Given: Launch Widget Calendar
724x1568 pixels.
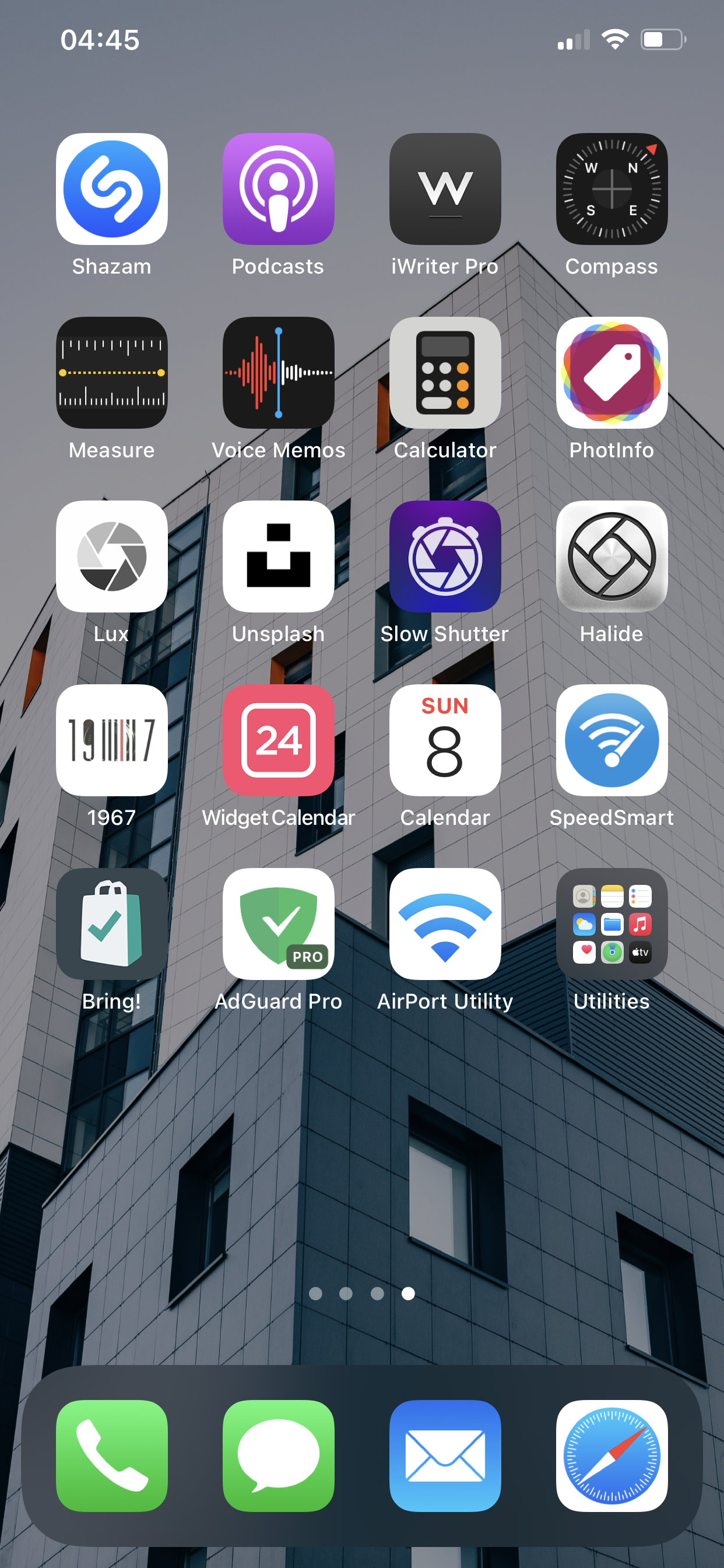Looking at the screenshot, I should [278, 740].
